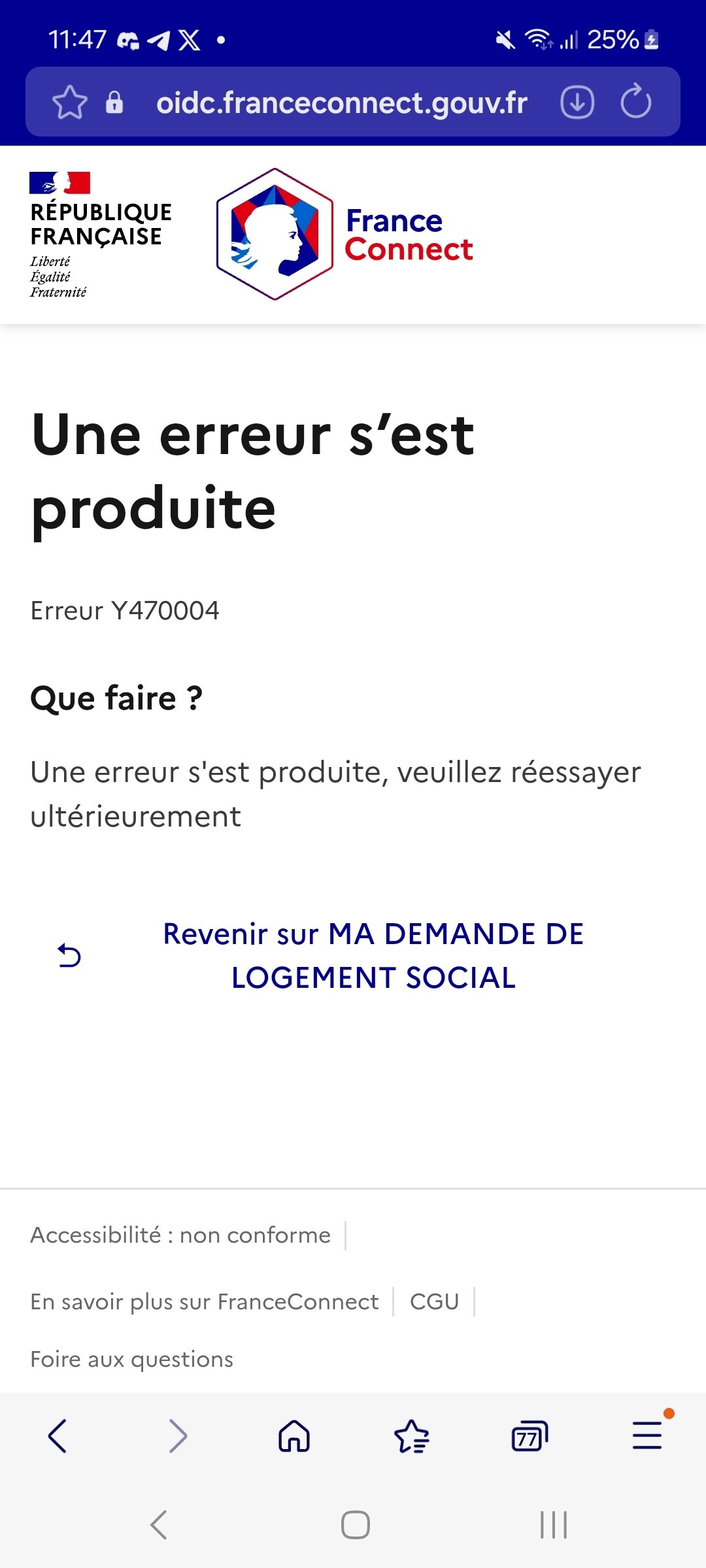The height and width of the screenshot is (1568, 706).
Task: Open the CGU link
Action: click(434, 1301)
